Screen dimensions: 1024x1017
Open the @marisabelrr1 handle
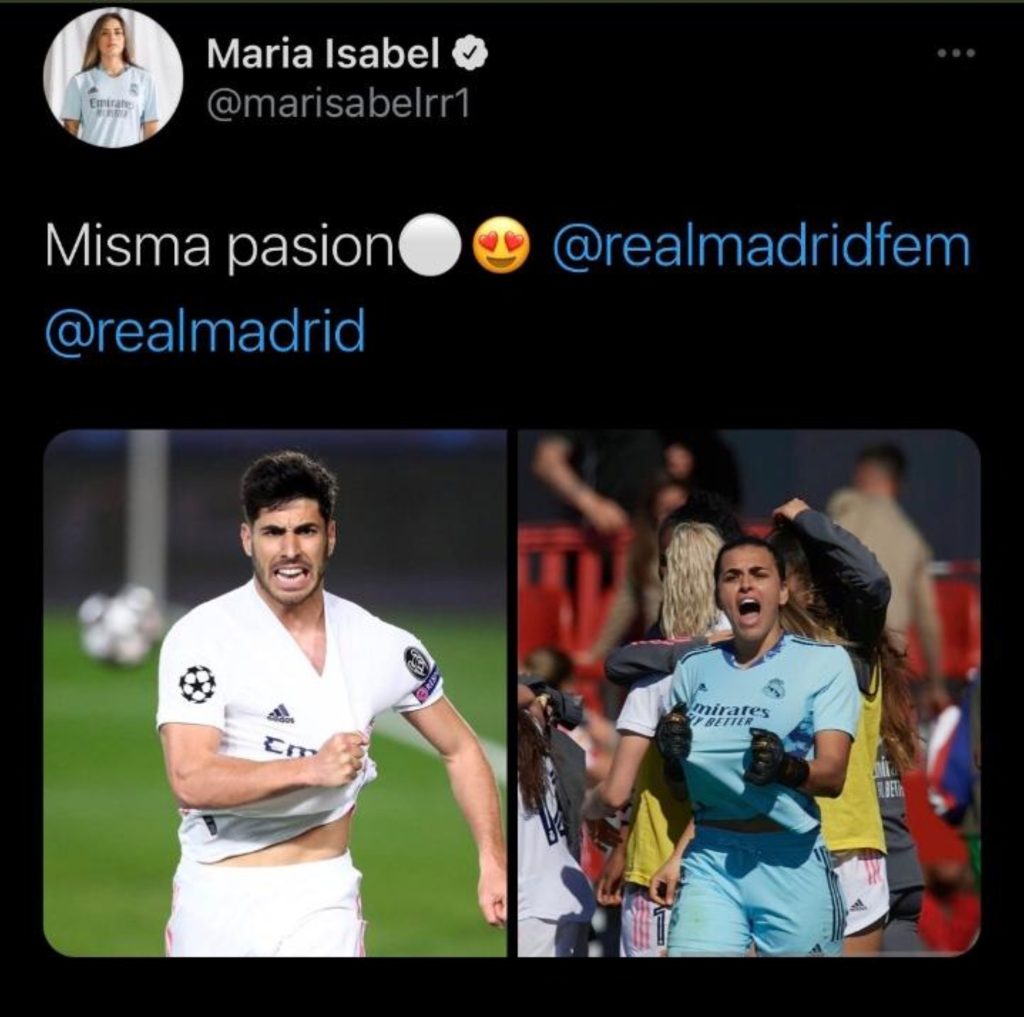tap(337, 104)
